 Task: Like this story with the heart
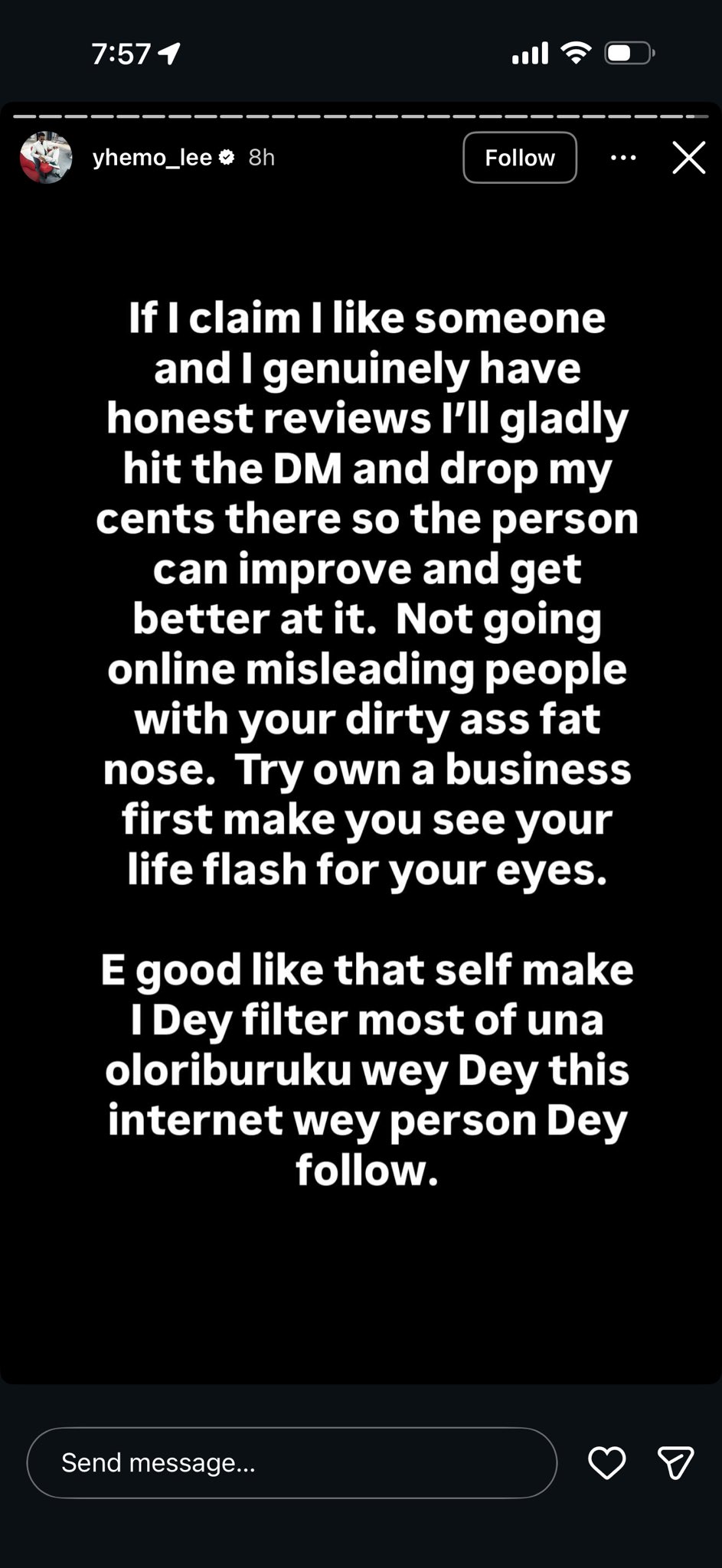pos(606,1462)
